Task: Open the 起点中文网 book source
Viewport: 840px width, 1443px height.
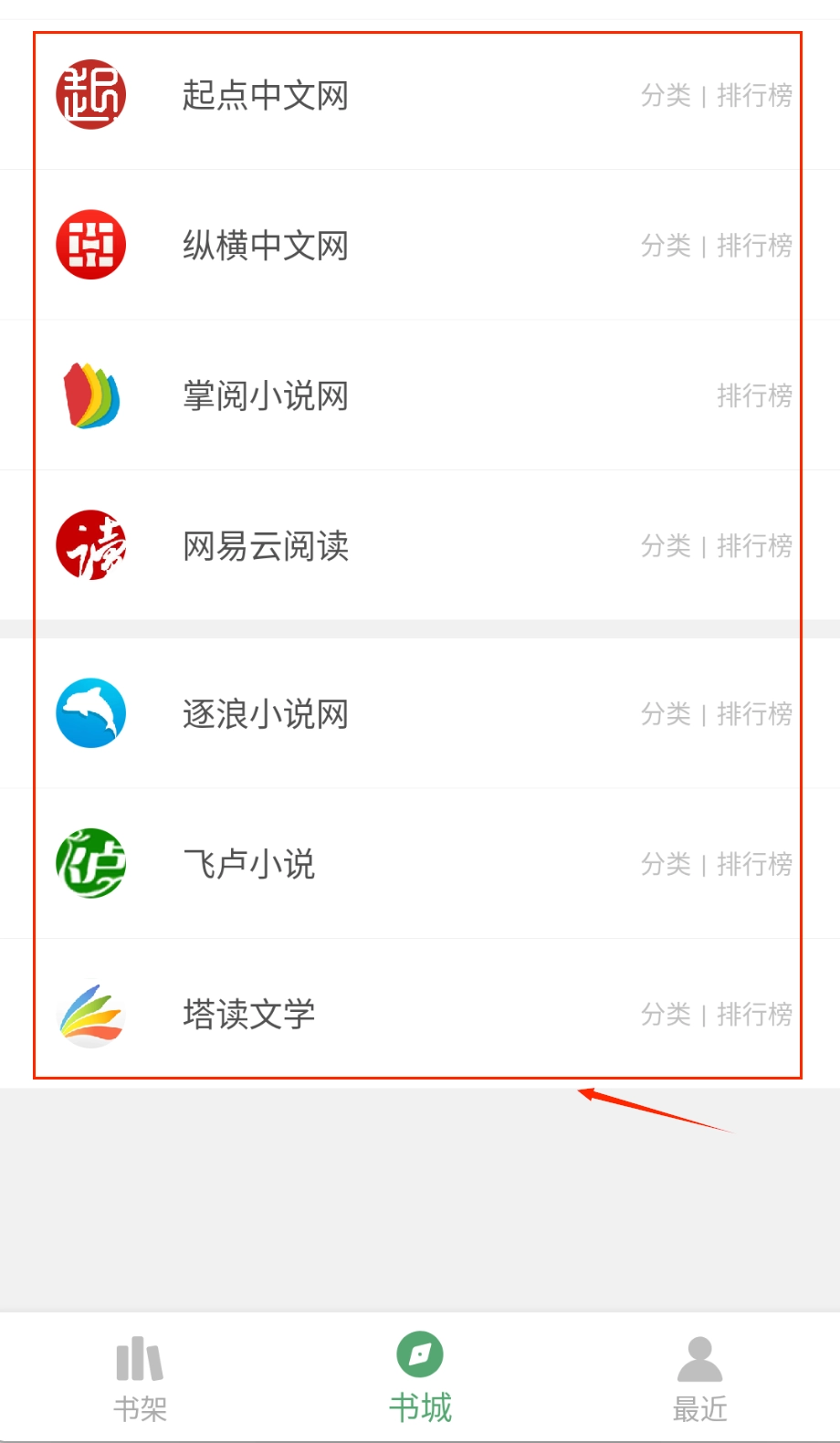Action: coord(265,95)
